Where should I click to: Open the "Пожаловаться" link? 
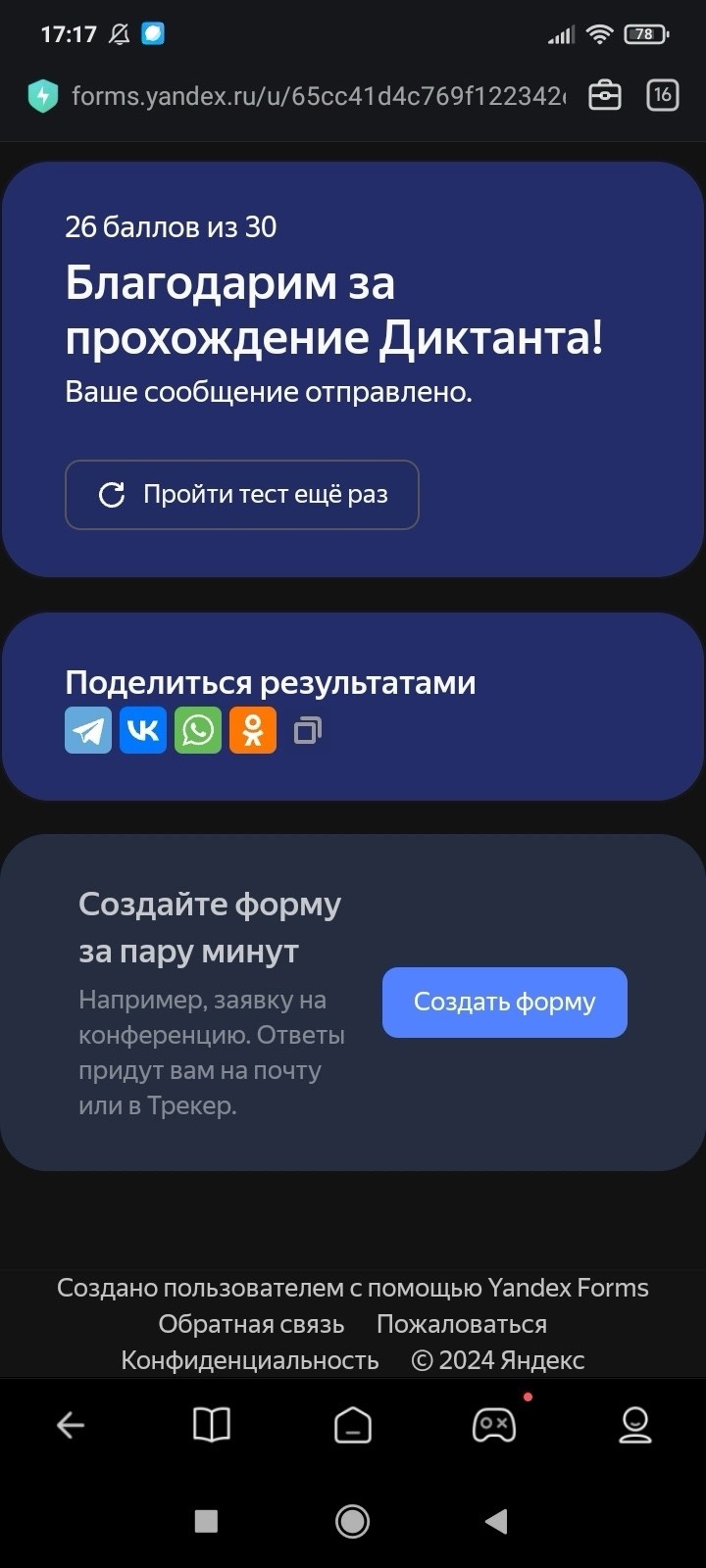click(462, 1324)
